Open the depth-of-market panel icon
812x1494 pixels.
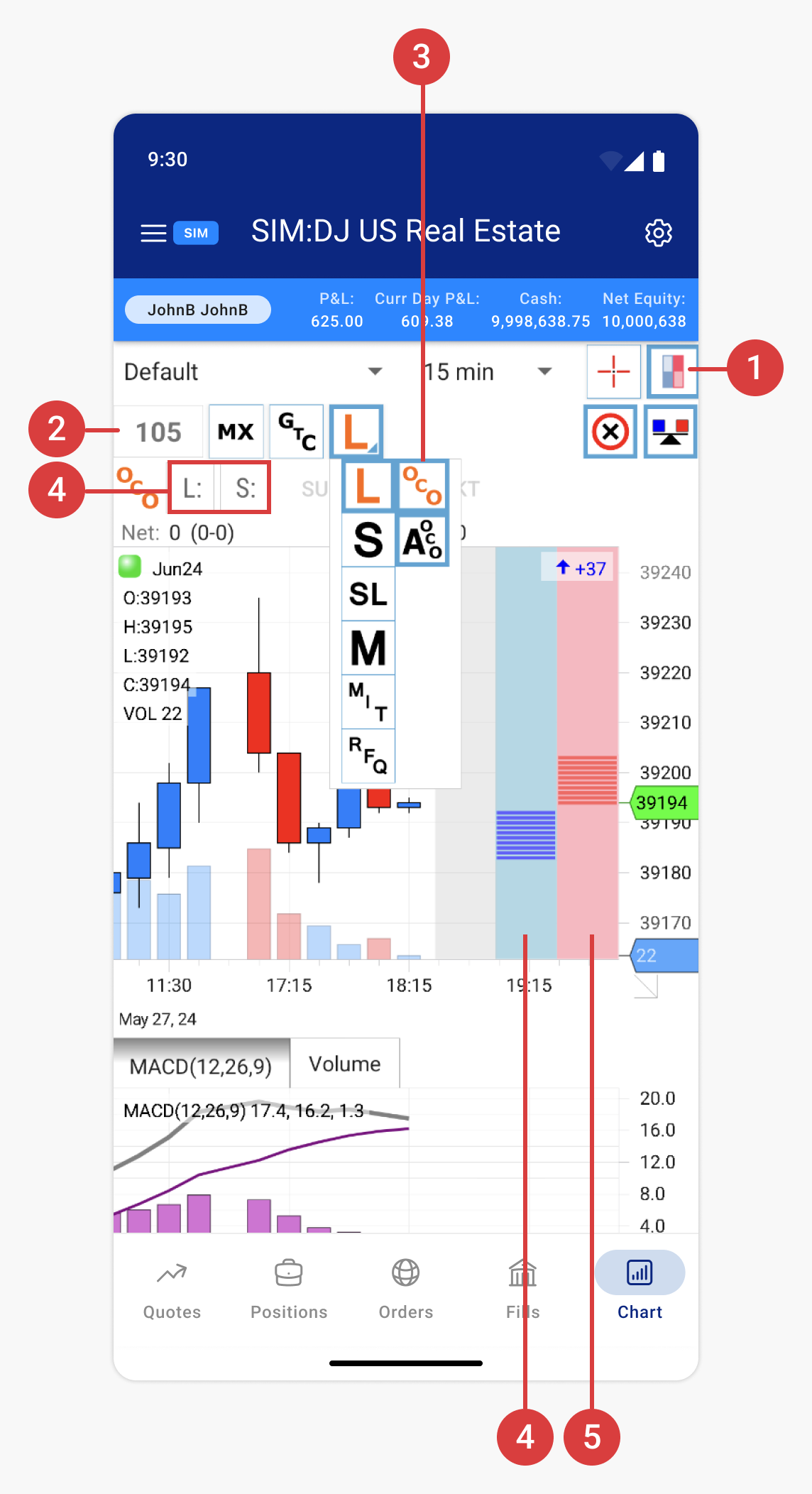(672, 371)
